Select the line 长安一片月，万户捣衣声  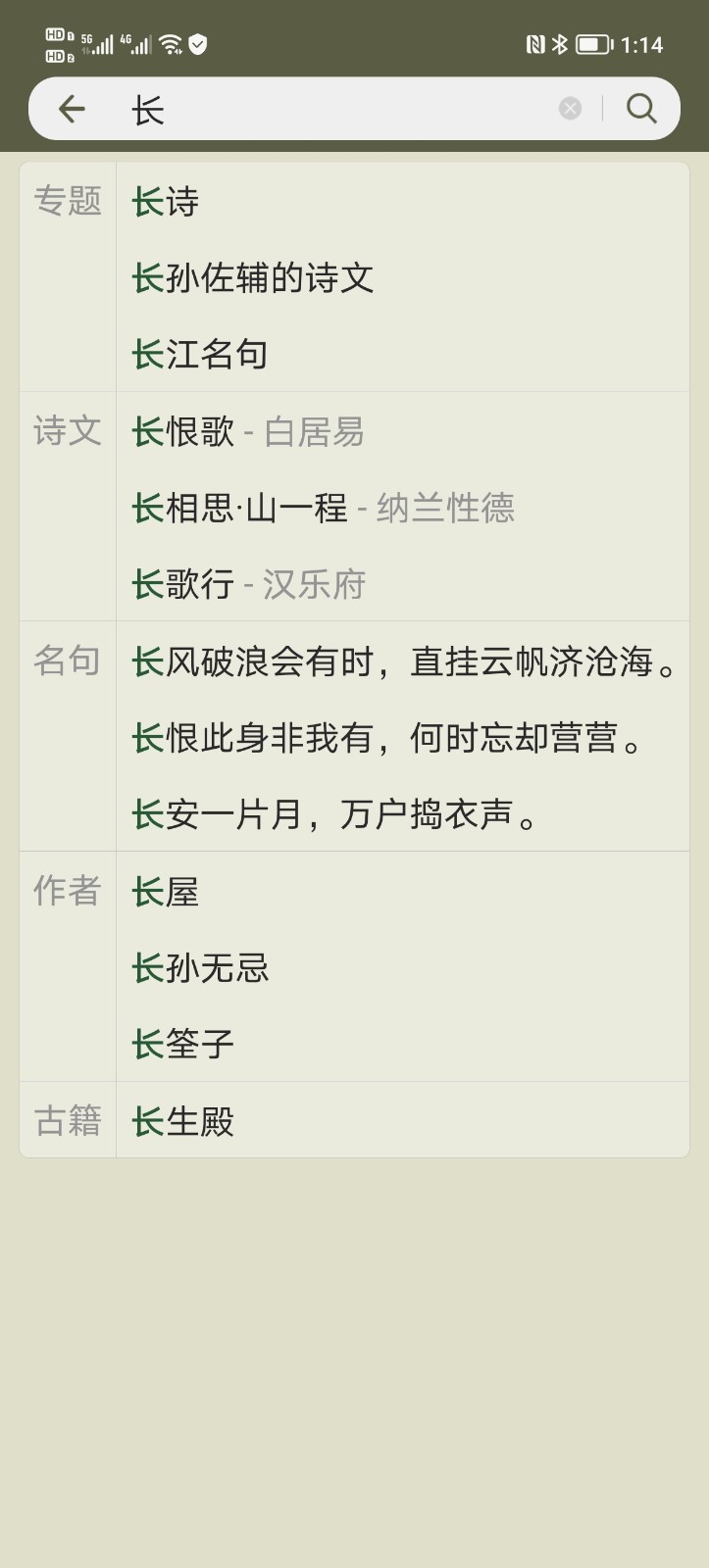[x=339, y=814]
